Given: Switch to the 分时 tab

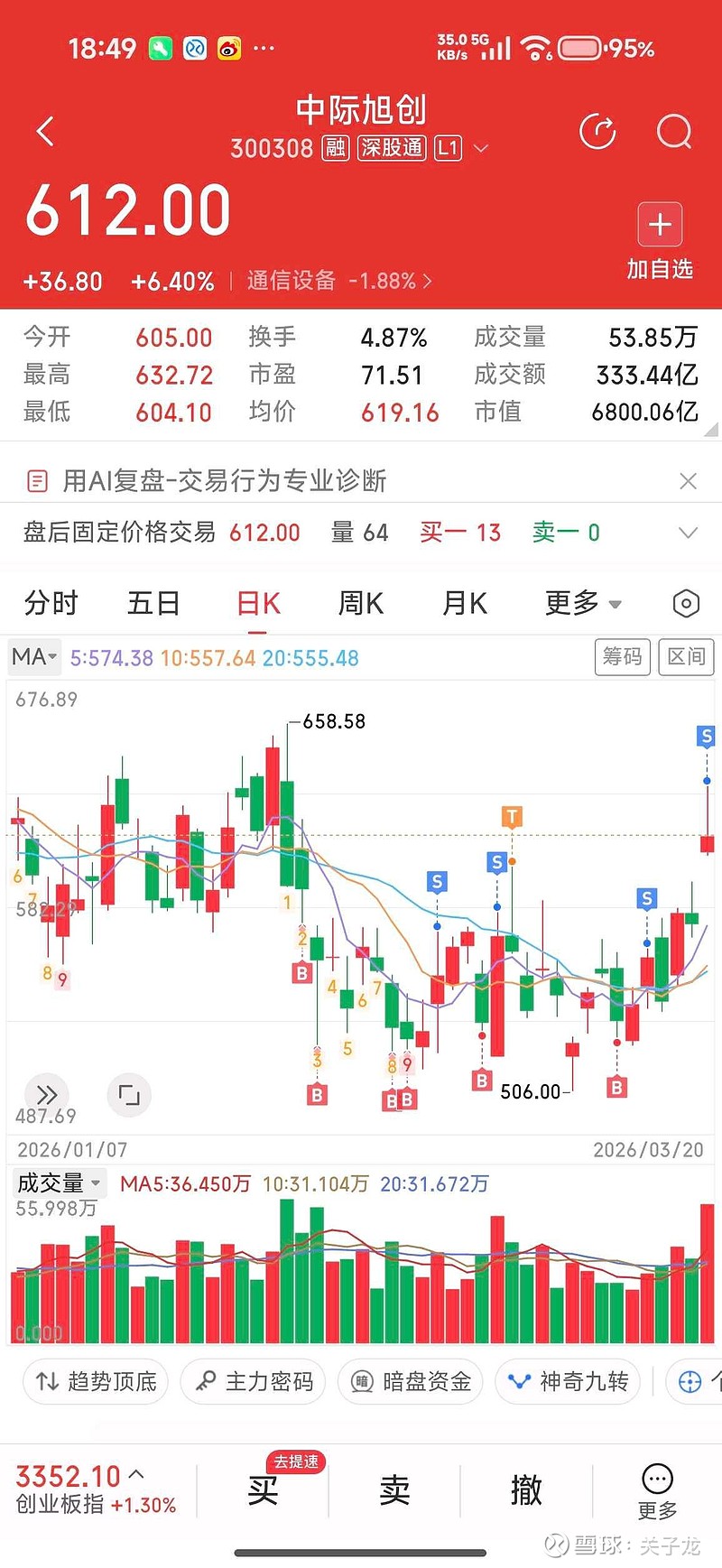Looking at the screenshot, I should tap(51, 603).
